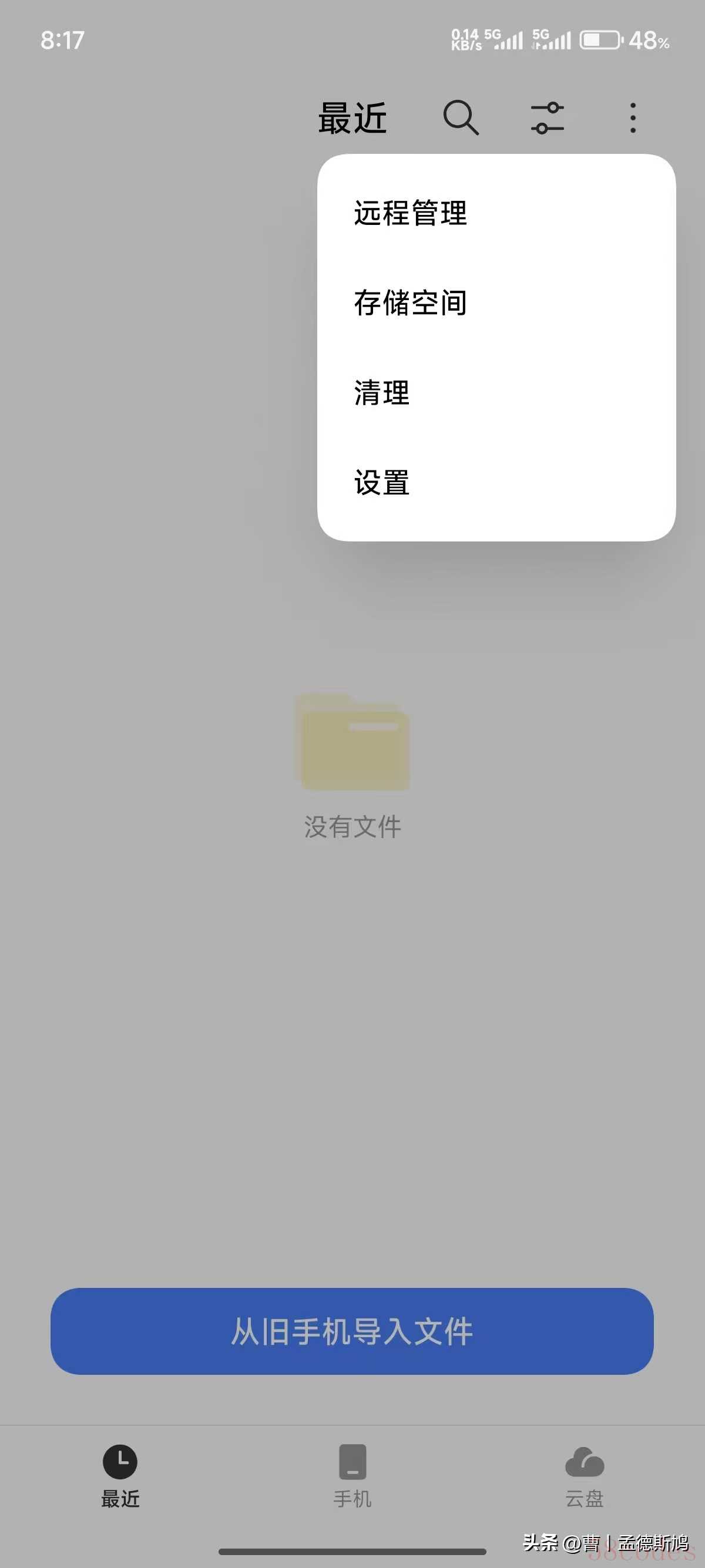Open 设置 from the overflow menu

tap(382, 483)
